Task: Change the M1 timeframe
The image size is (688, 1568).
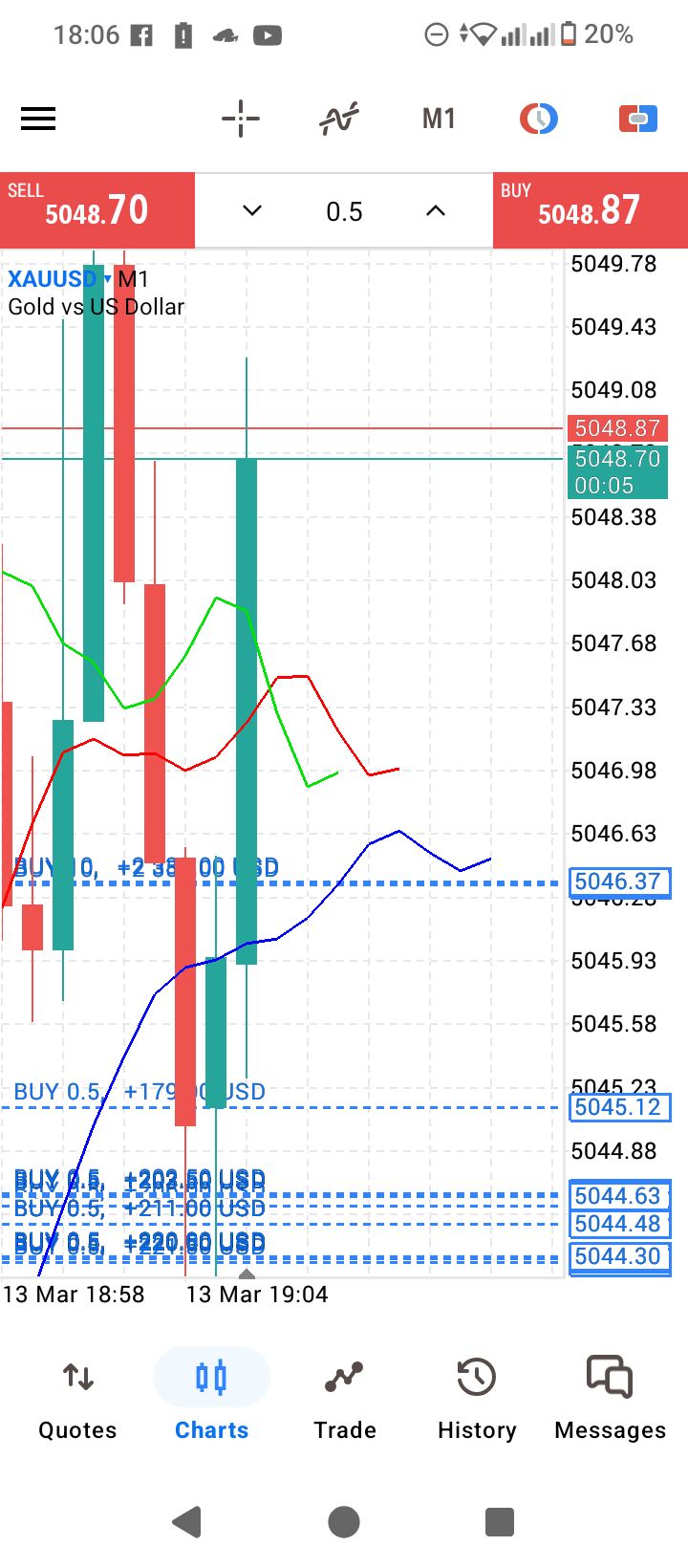Action: point(439,119)
